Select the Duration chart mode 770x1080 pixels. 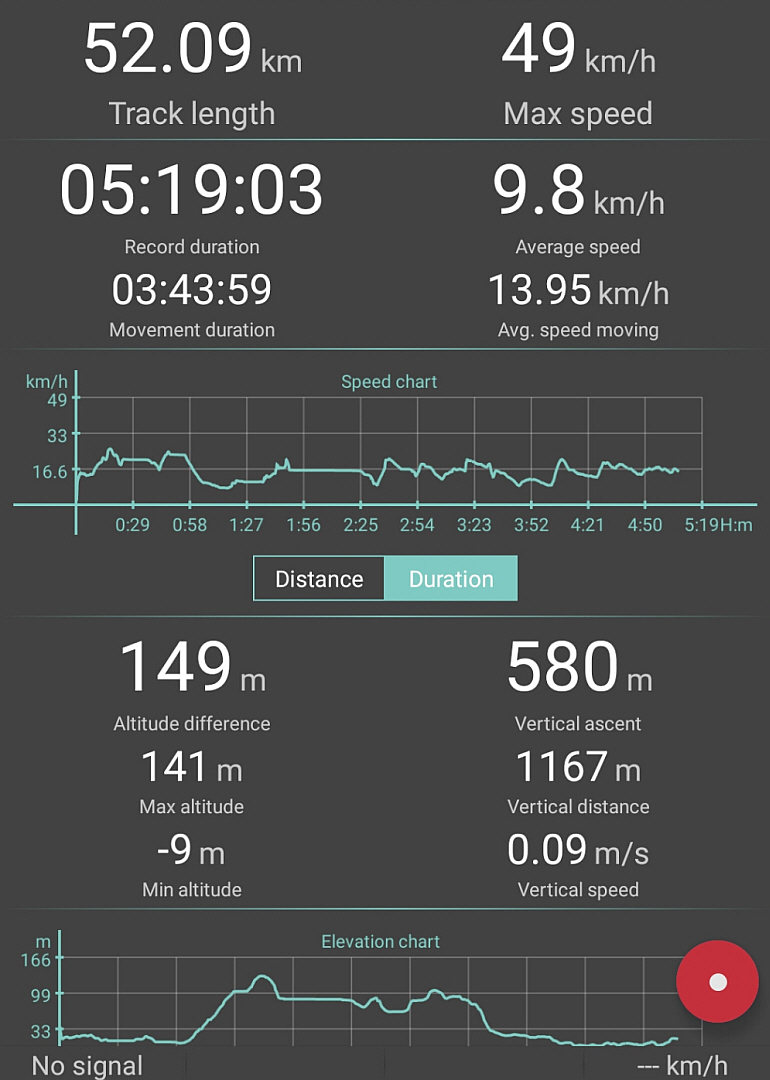451,579
